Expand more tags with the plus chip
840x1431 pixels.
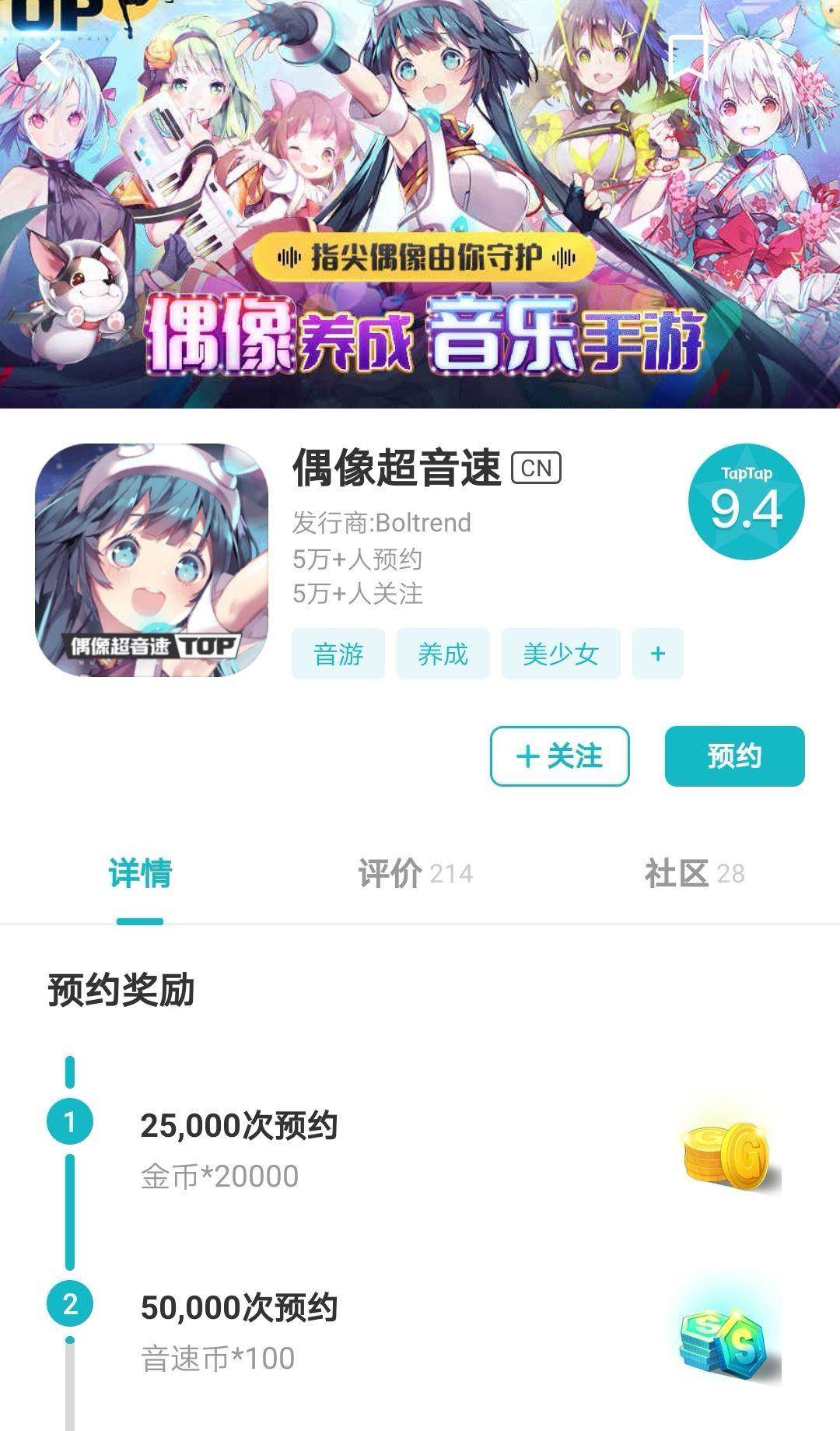coord(657,654)
